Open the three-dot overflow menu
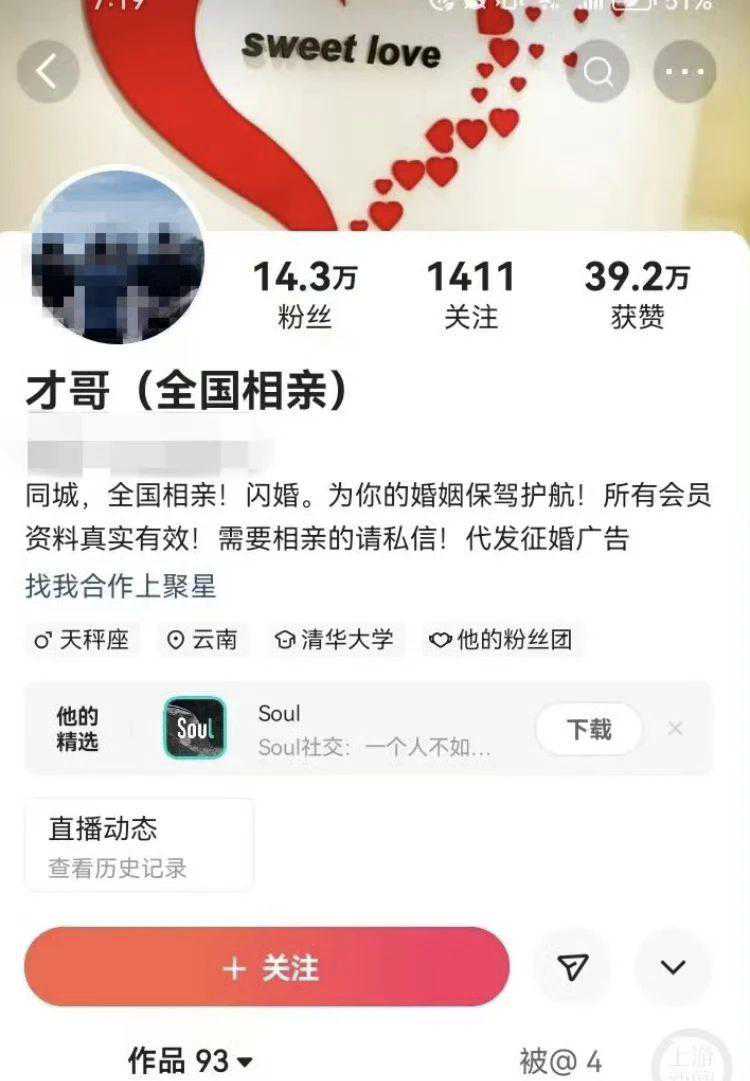 click(x=684, y=71)
